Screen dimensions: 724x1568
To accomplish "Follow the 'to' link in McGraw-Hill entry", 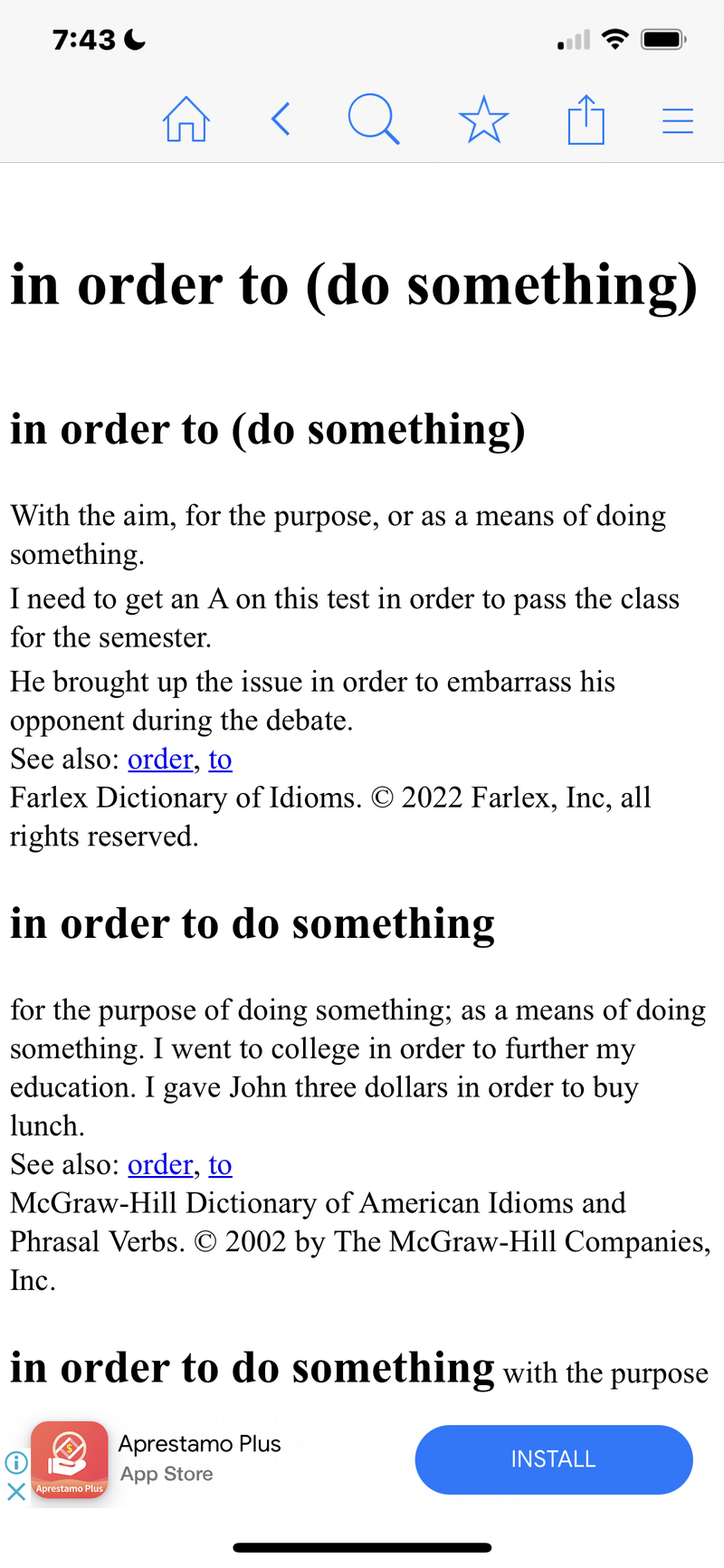I will pos(220,1164).
